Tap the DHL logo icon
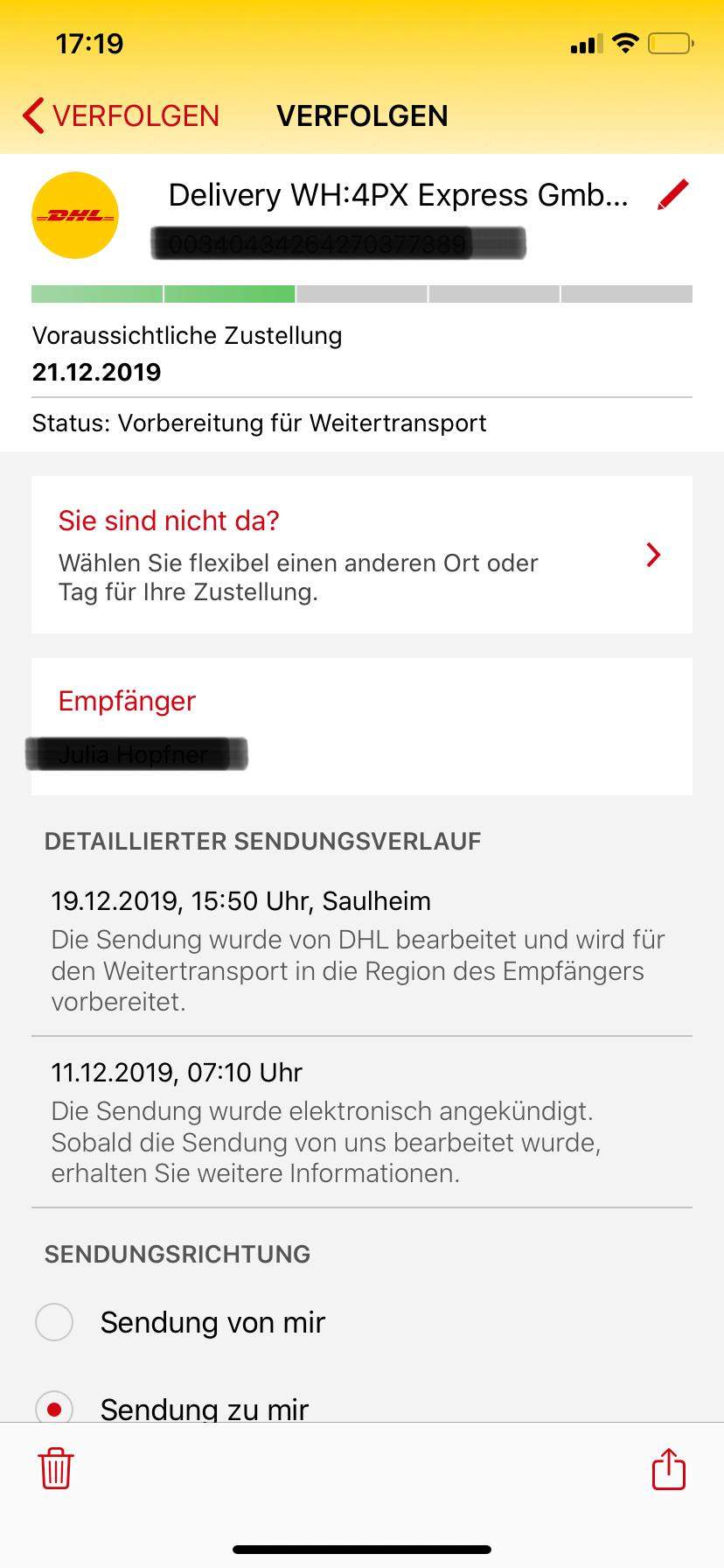The image size is (724, 1568). pos(74,214)
